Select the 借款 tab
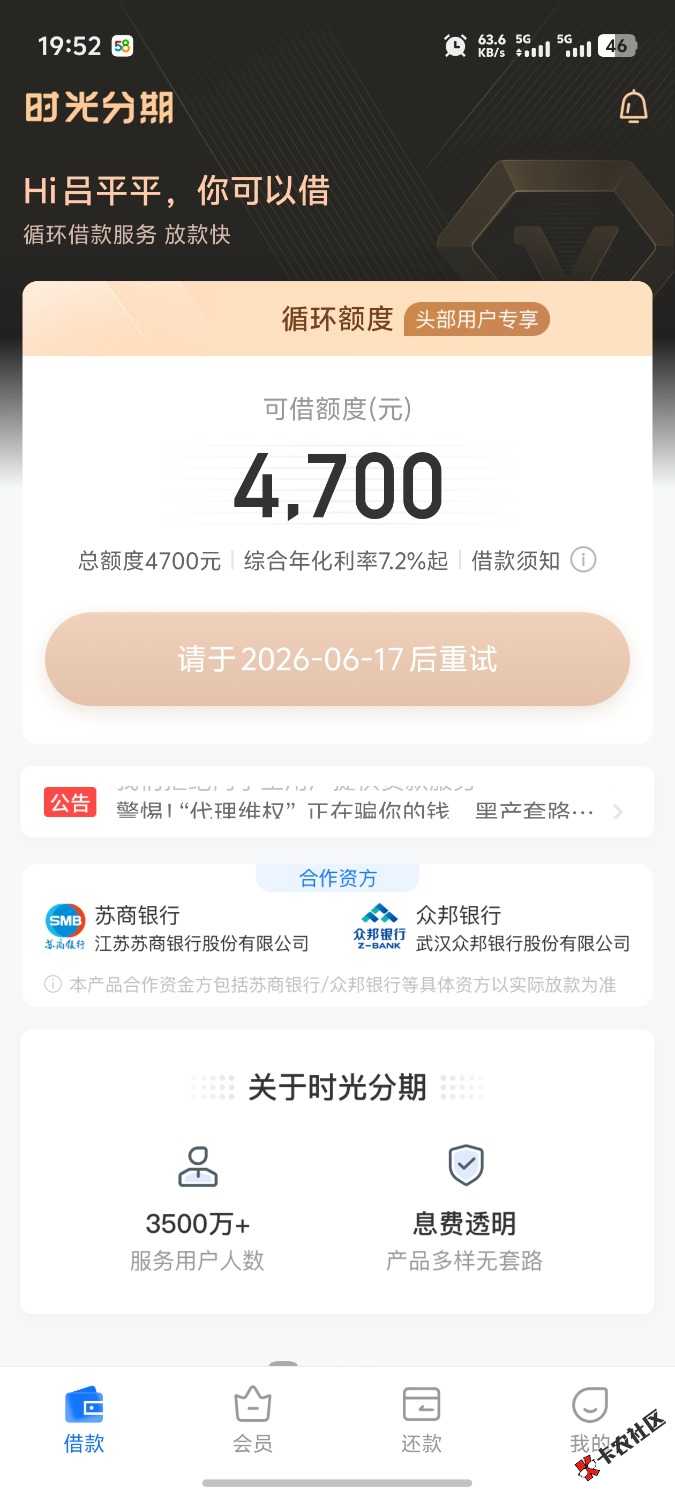This screenshot has width=675, height=1500. [x=84, y=1419]
